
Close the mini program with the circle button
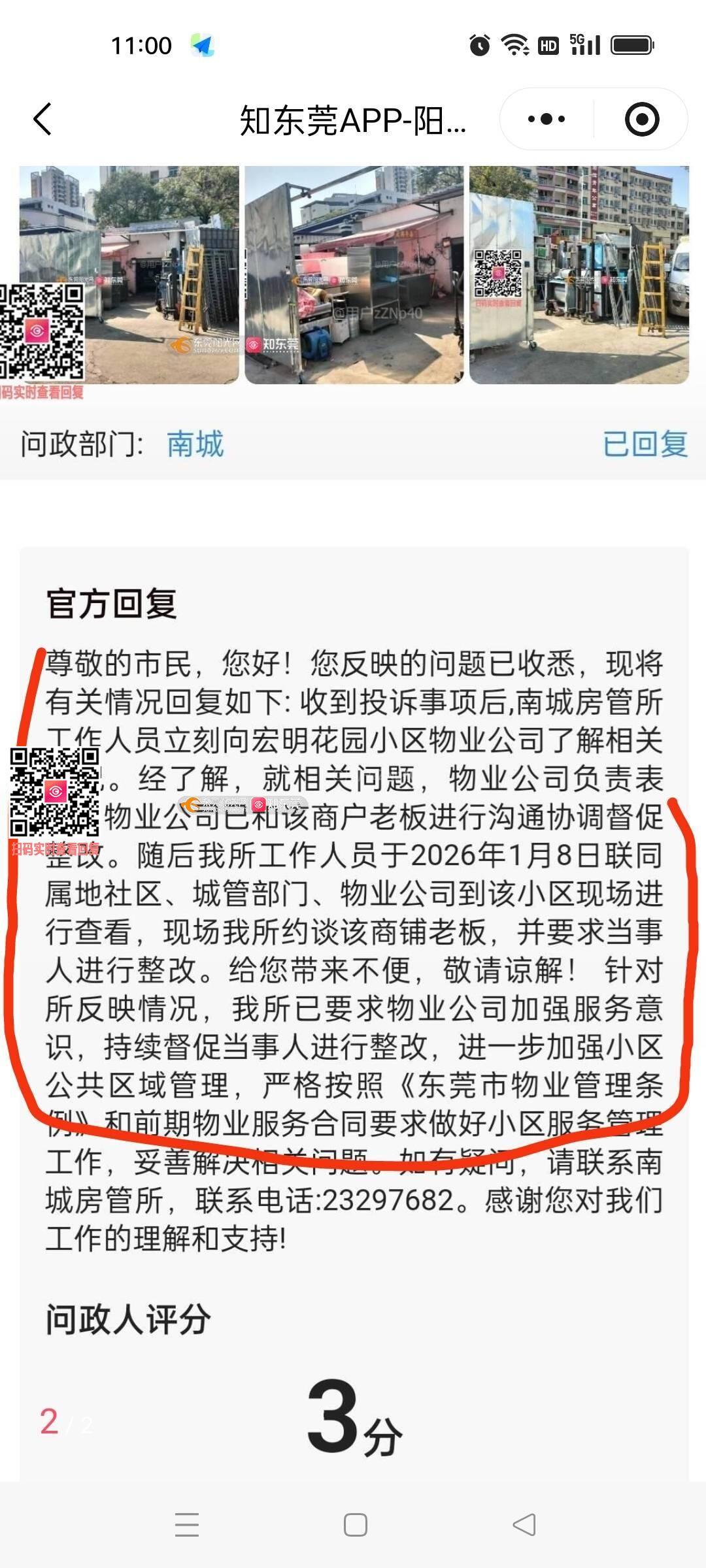(641, 120)
